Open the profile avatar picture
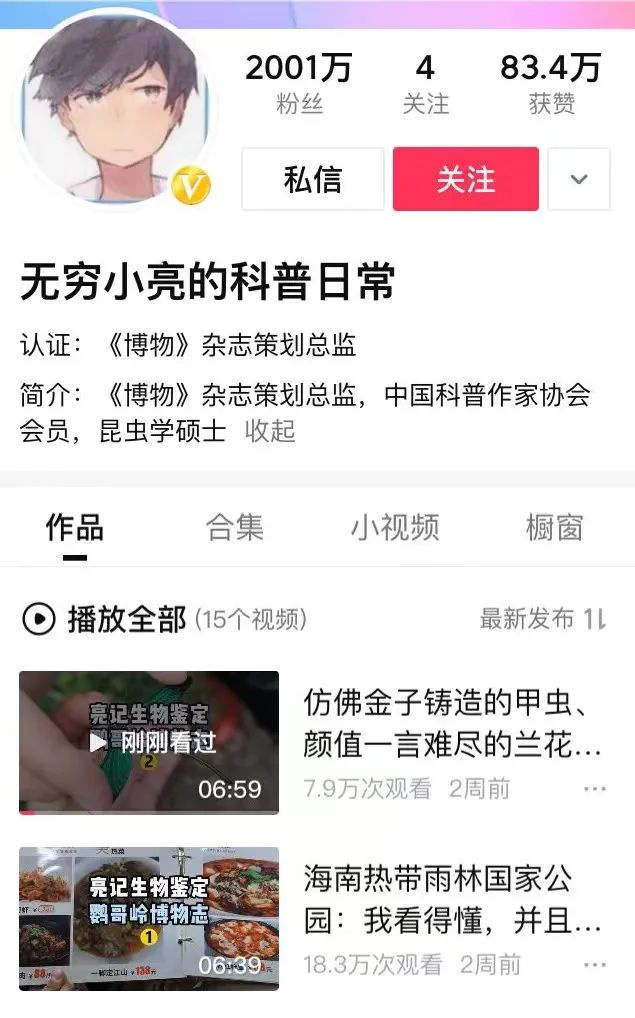 pyautogui.click(x=114, y=108)
